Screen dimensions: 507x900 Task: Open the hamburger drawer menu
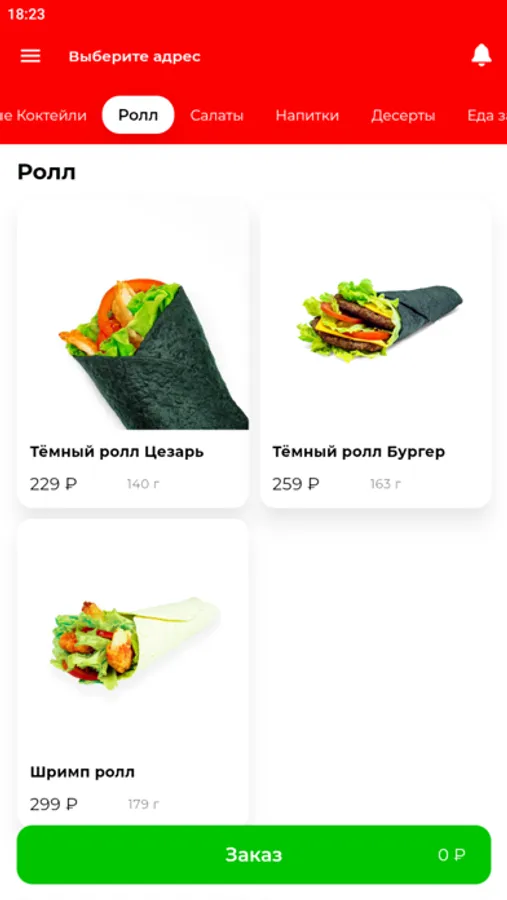[x=30, y=56]
